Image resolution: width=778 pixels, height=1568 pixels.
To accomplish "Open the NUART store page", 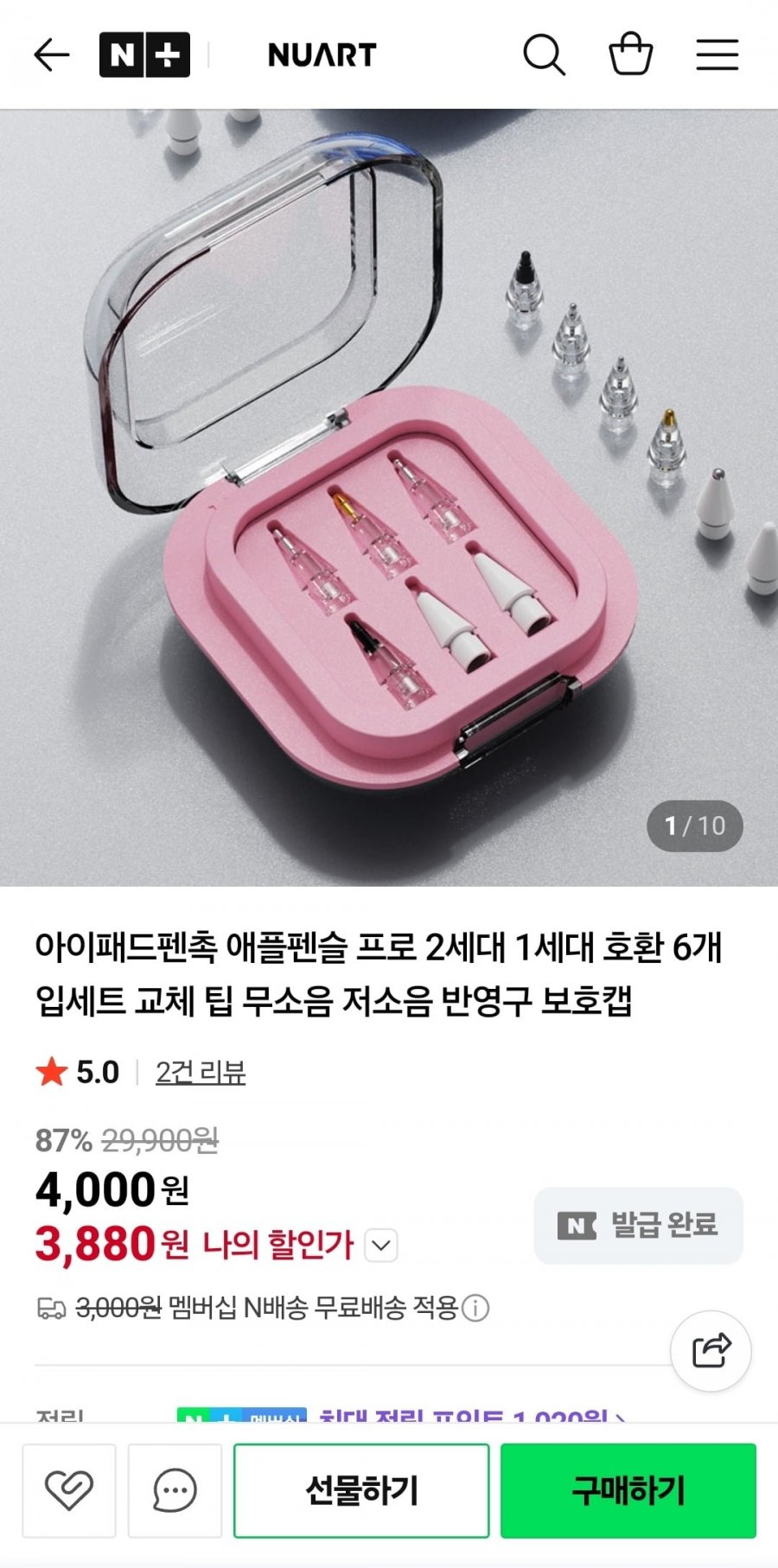I will tap(322, 55).
